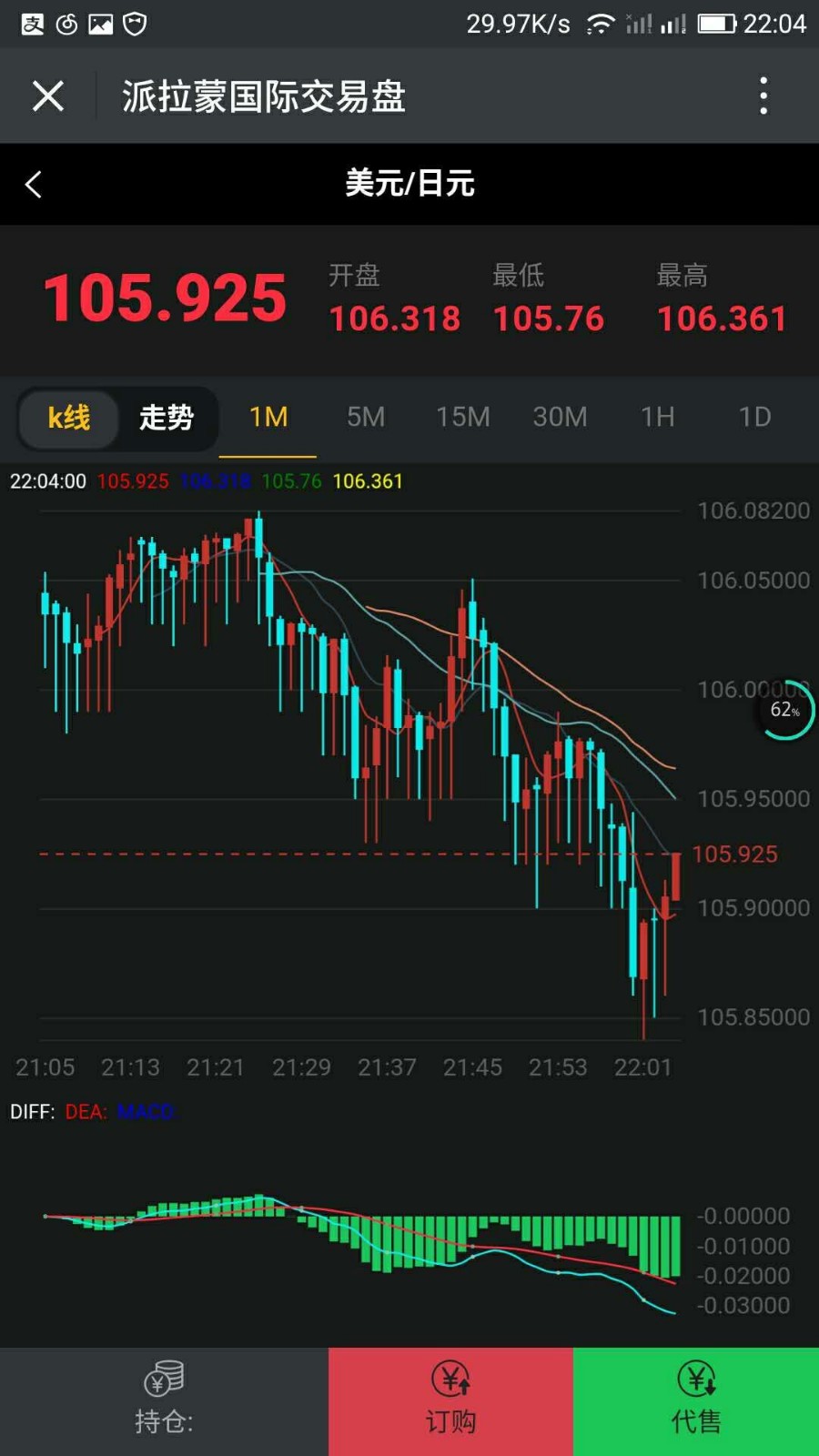Switch to k线 candlestick view
The image size is (819, 1456).
point(69,419)
